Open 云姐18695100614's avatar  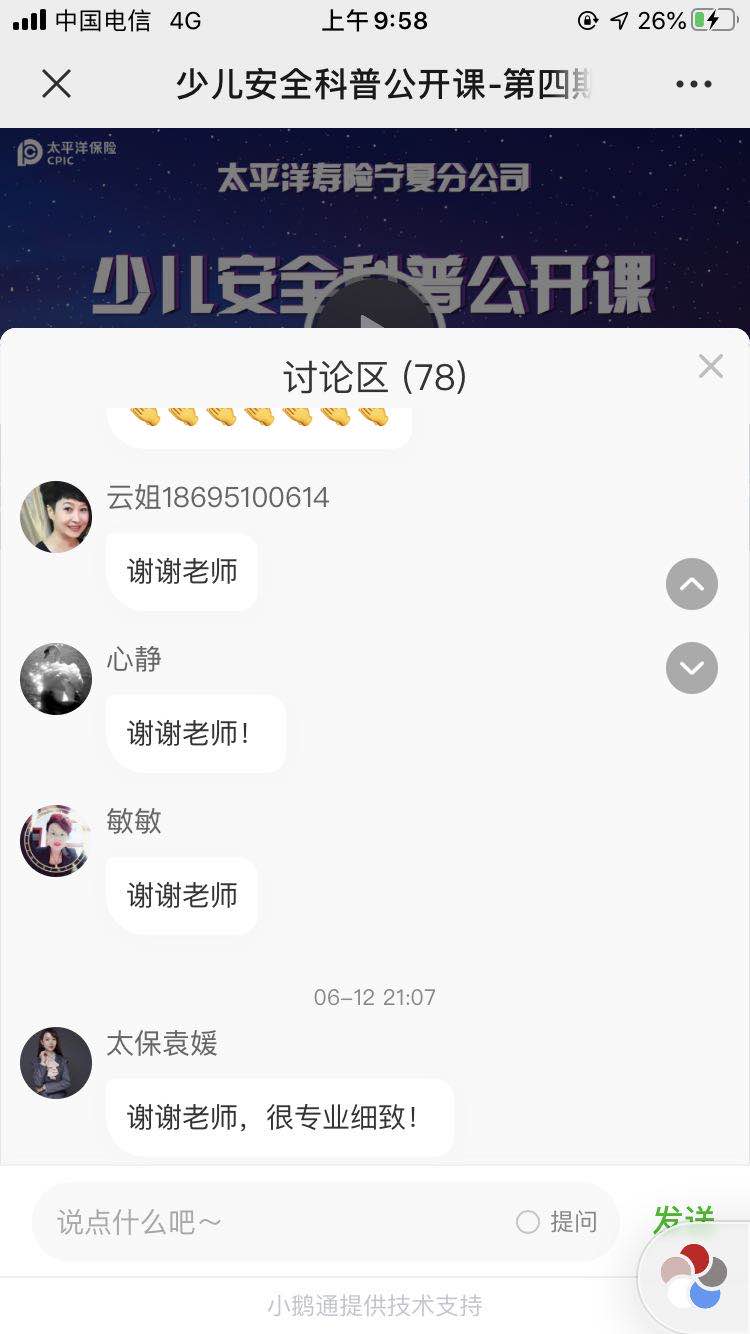(56, 517)
